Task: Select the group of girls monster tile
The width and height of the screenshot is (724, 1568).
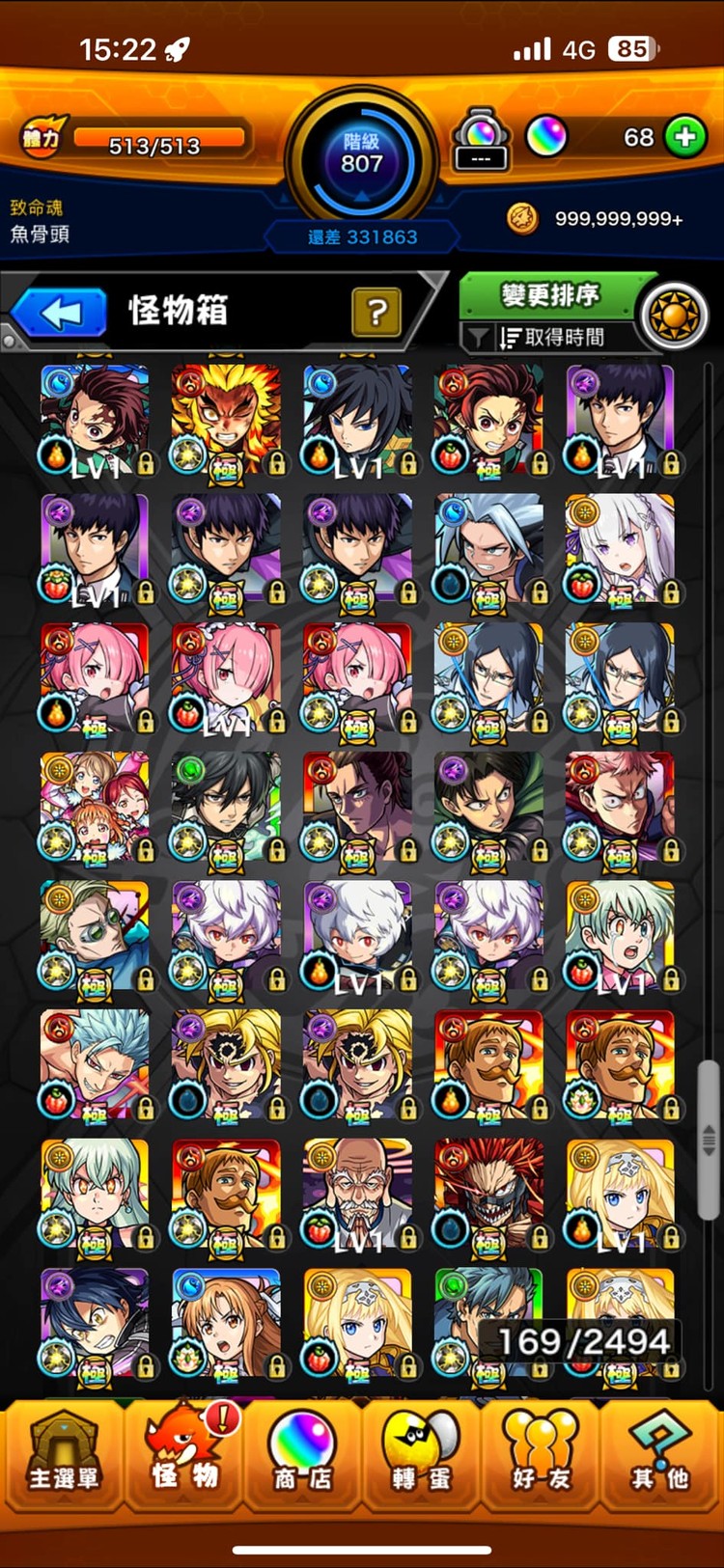Action: (x=95, y=806)
